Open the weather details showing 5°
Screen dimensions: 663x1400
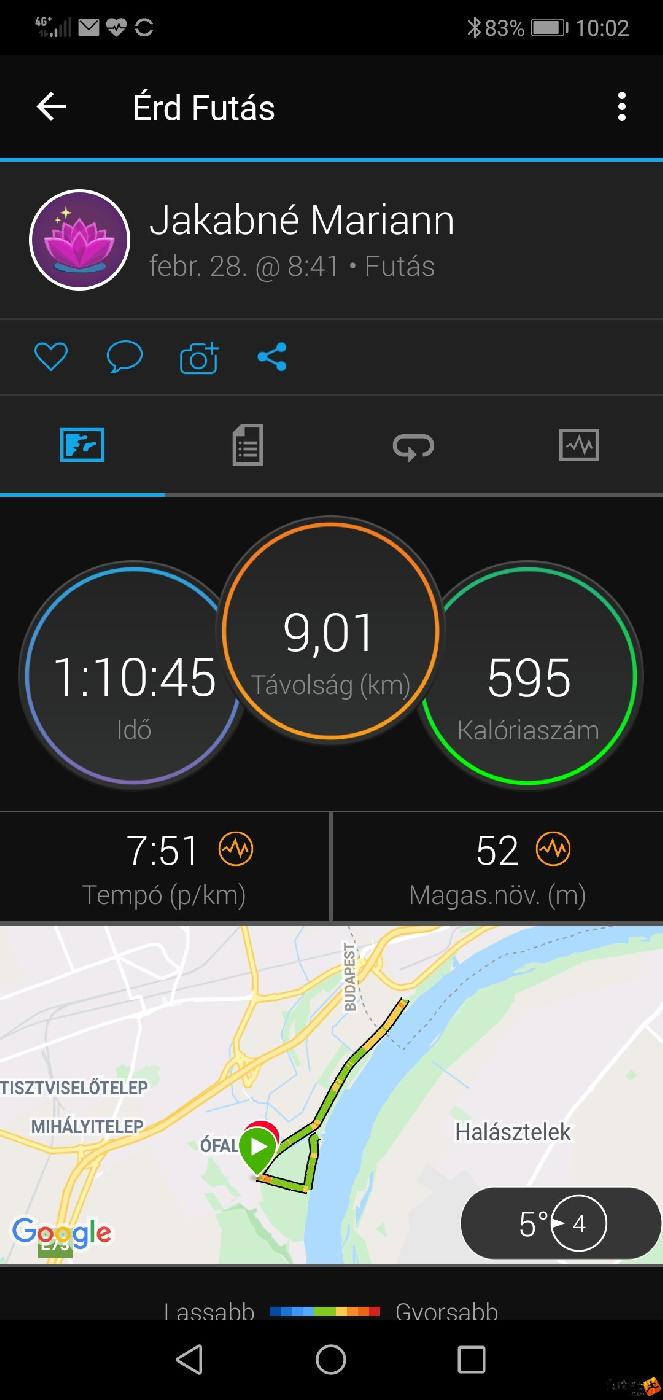point(560,1223)
